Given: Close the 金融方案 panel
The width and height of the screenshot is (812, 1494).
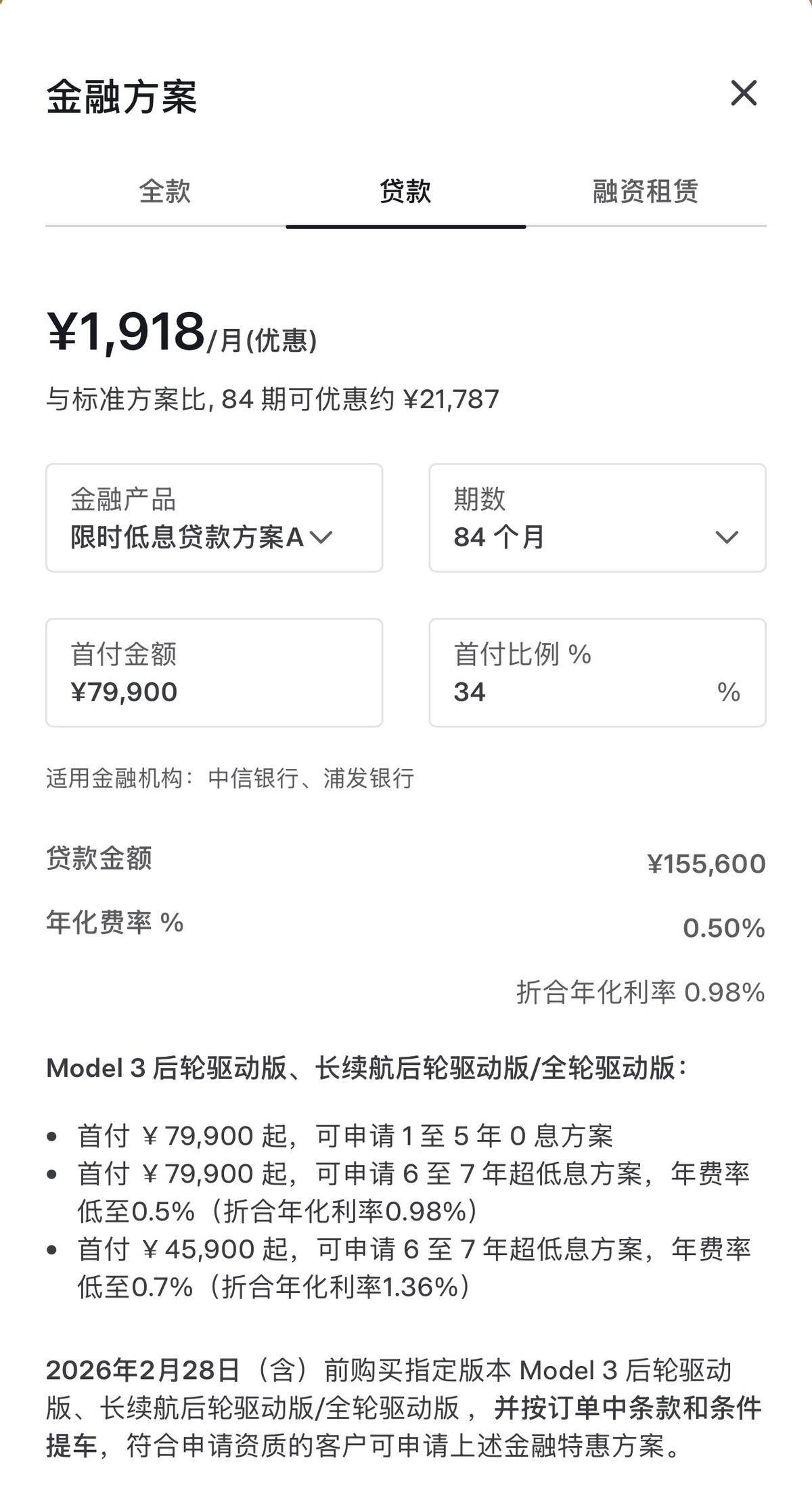Looking at the screenshot, I should [743, 93].
